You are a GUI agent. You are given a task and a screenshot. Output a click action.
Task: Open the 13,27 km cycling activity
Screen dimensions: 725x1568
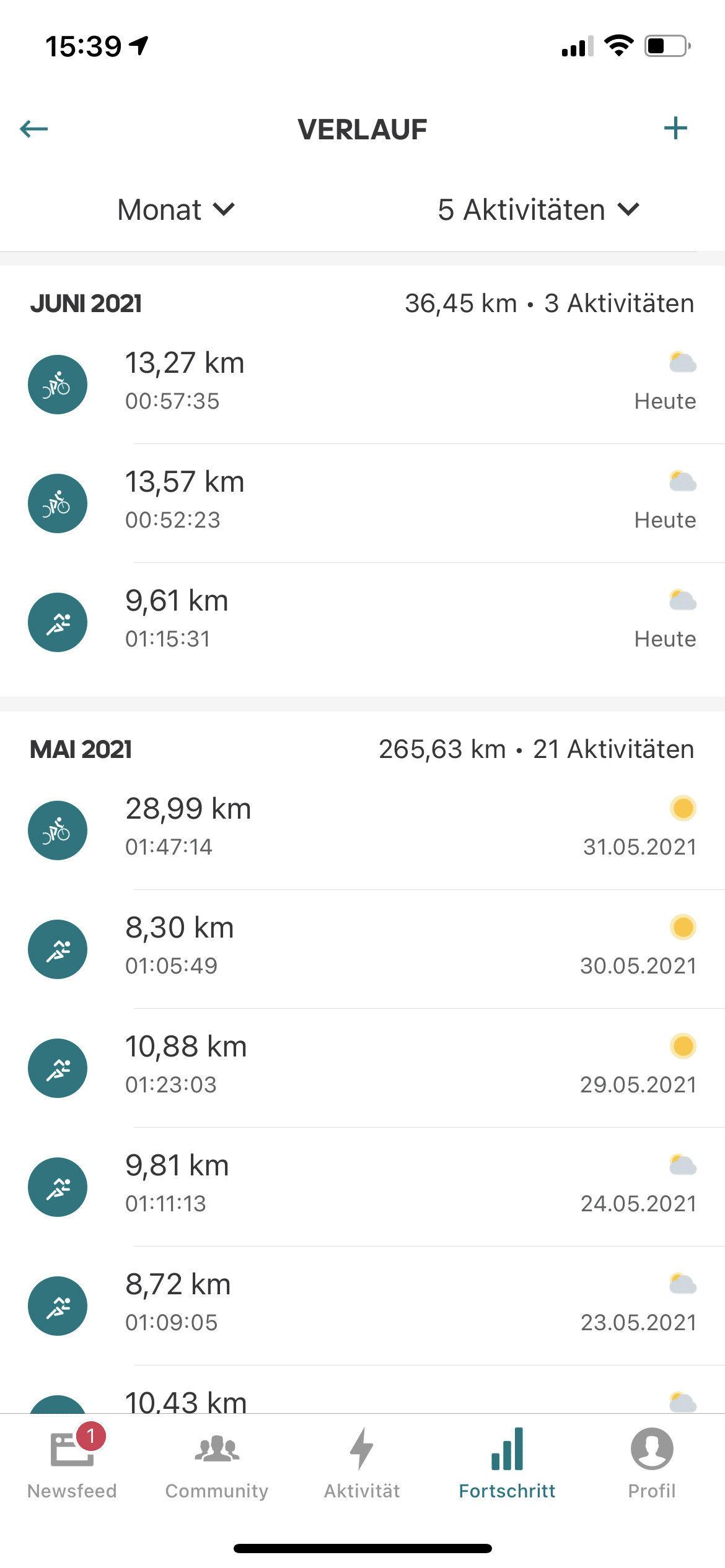pos(362,385)
